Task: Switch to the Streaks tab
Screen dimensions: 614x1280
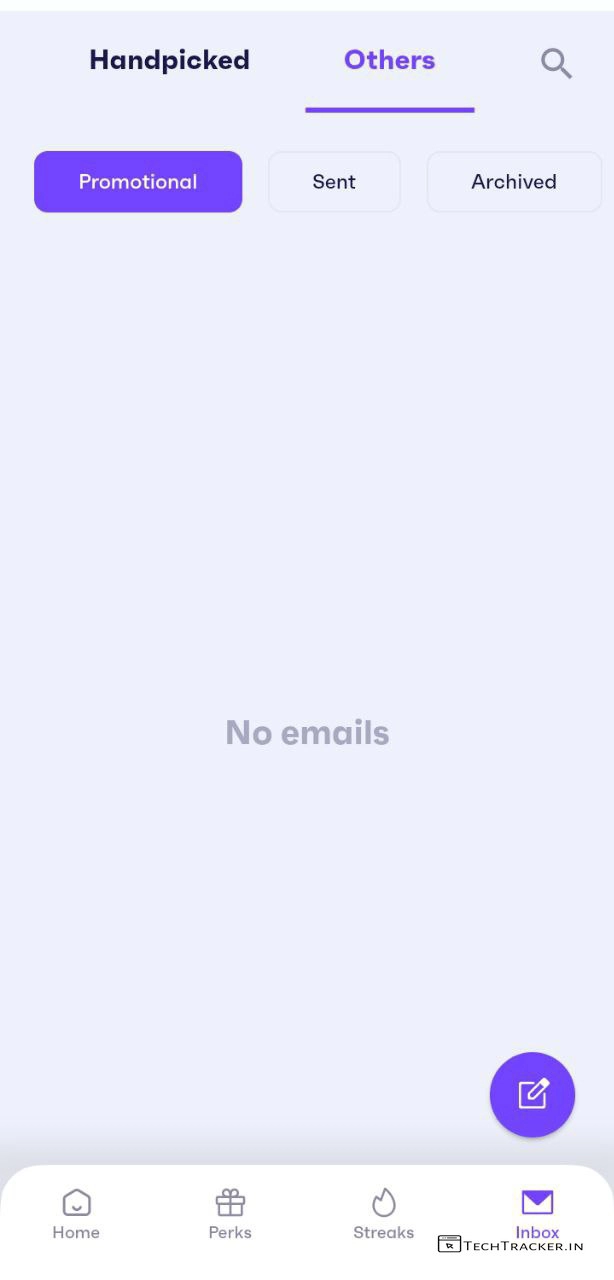Action: pyautogui.click(x=383, y=1214)
